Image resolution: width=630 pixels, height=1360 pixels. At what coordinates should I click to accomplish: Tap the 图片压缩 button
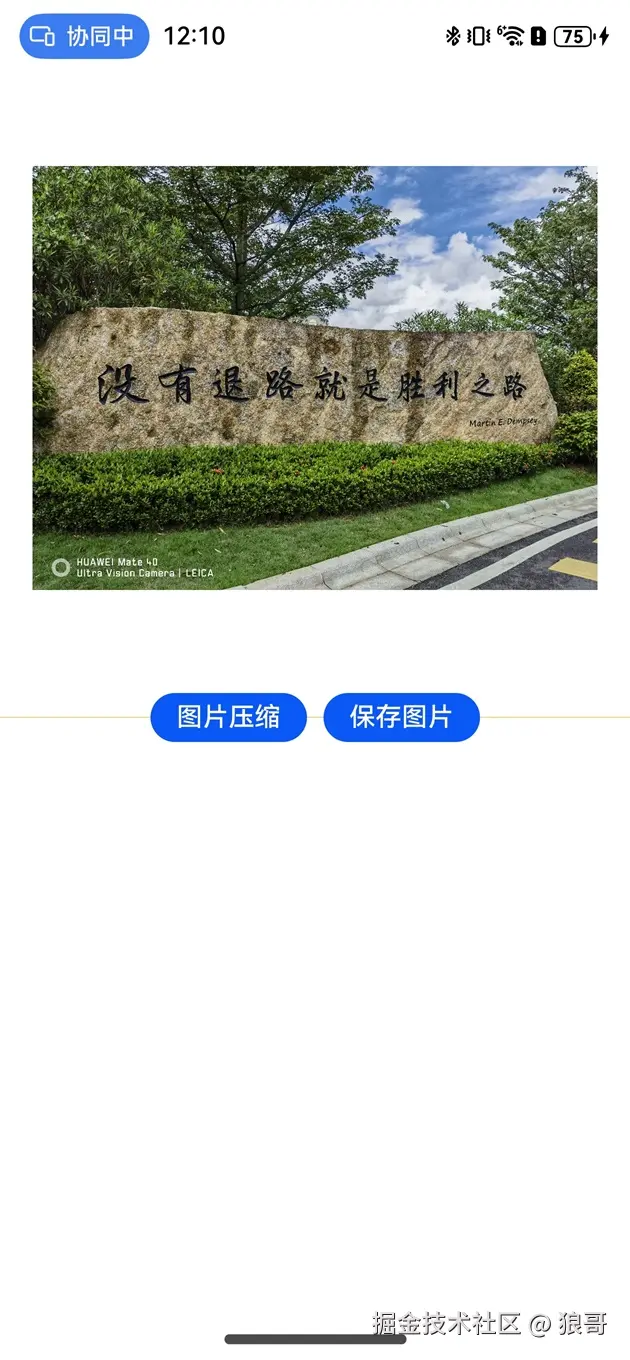click(x=228, y=717)
